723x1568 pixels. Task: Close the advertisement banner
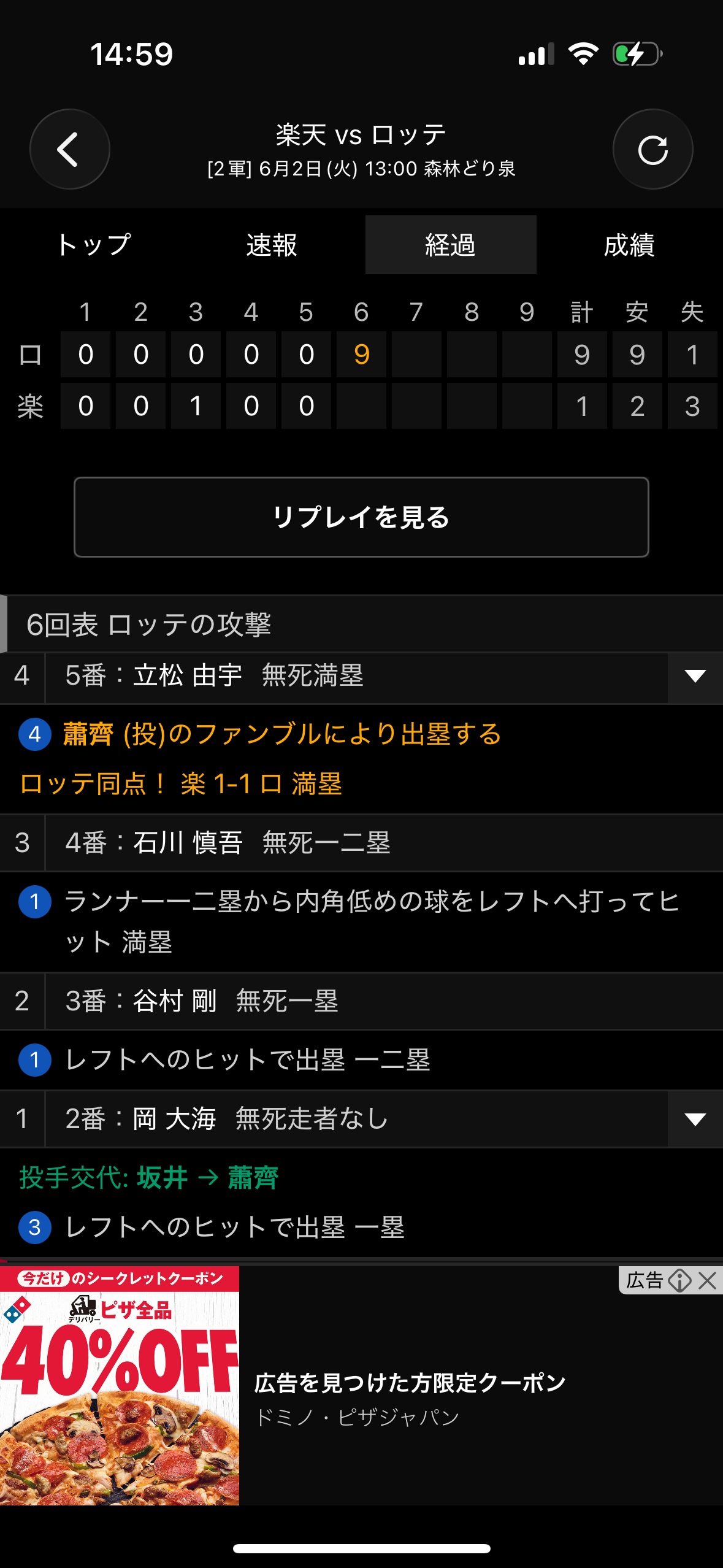pos(708,1280)
